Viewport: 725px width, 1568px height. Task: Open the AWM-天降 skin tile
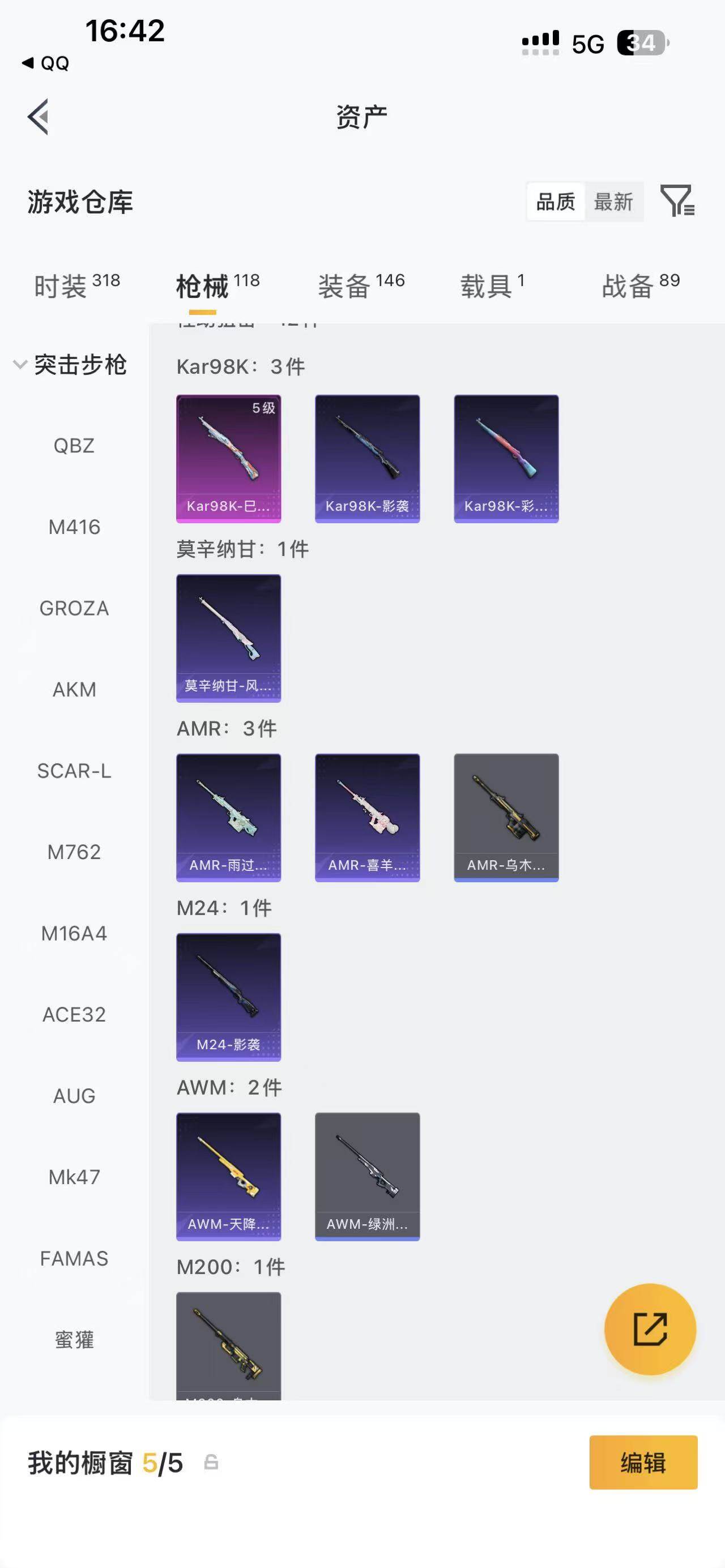pos(228,1176)
